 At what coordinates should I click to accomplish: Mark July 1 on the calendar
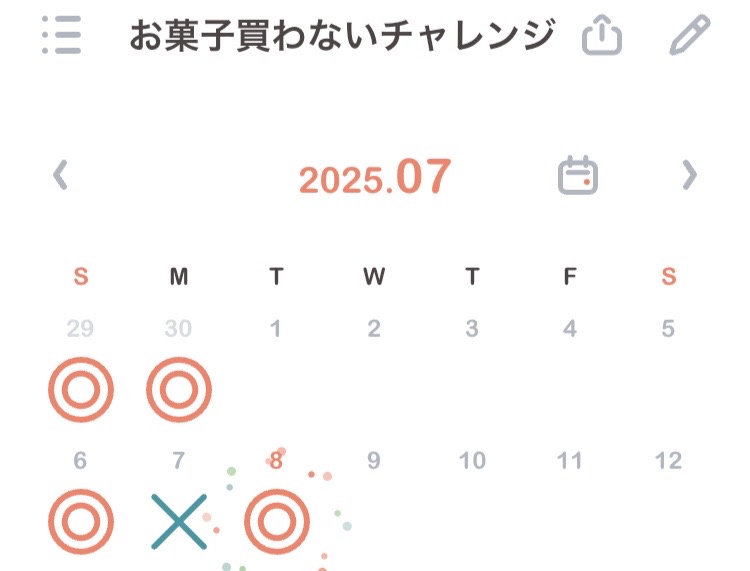pos(276,370)
